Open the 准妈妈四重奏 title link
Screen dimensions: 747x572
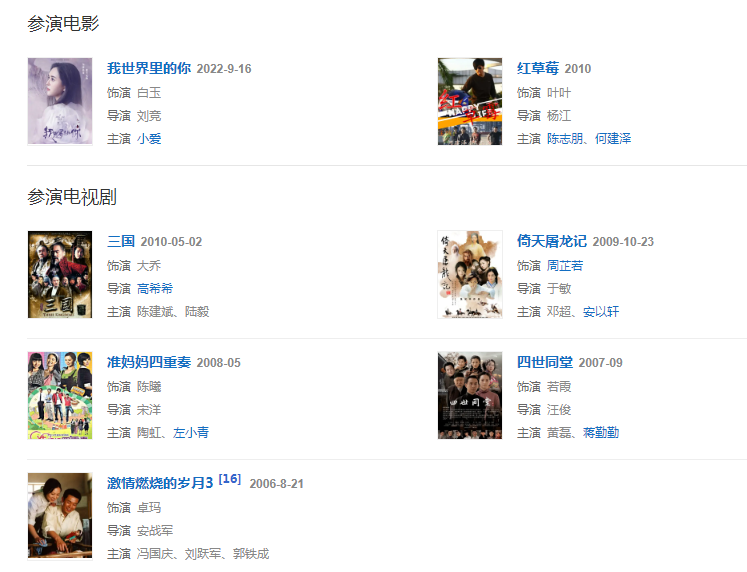[148, 363]
